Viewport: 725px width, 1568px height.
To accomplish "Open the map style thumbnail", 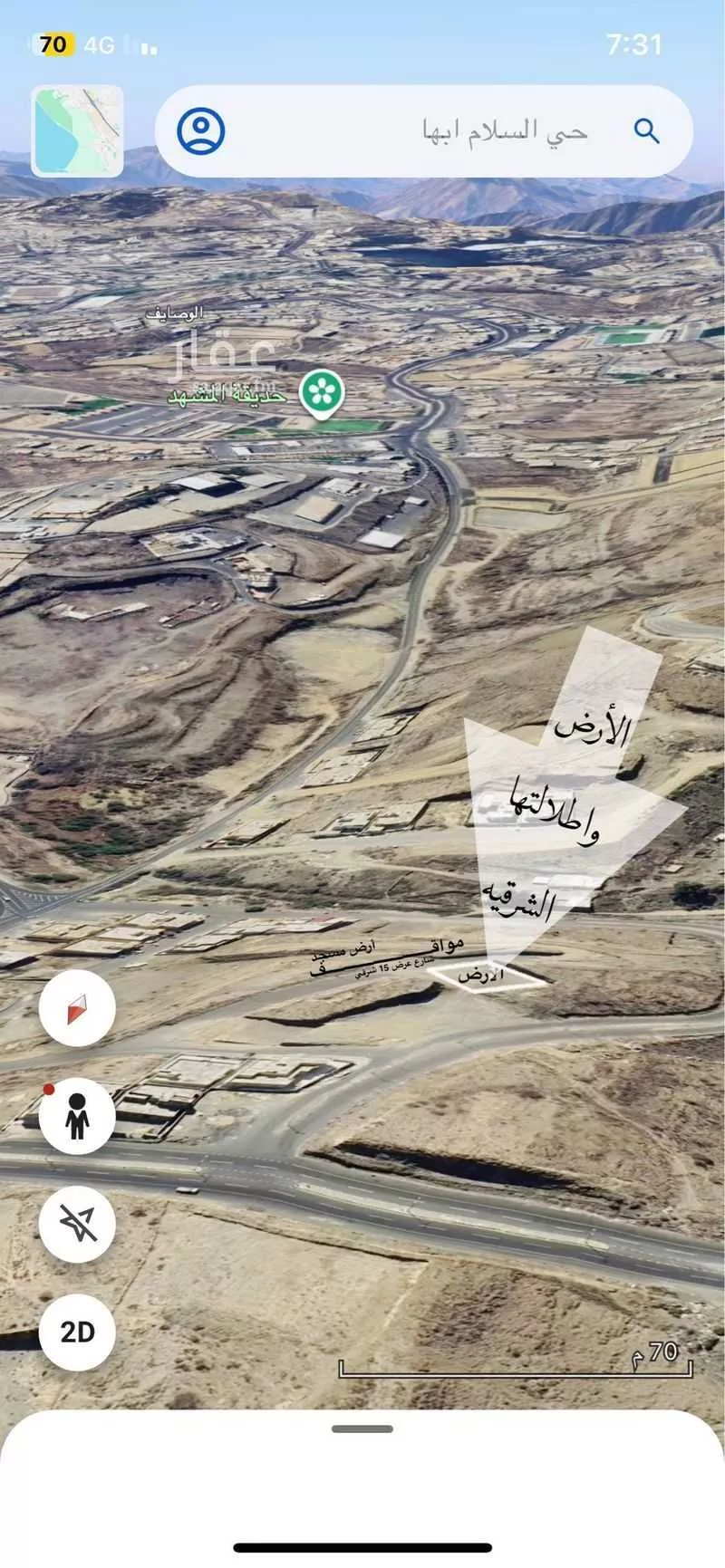I will click(x=77, y=131).
